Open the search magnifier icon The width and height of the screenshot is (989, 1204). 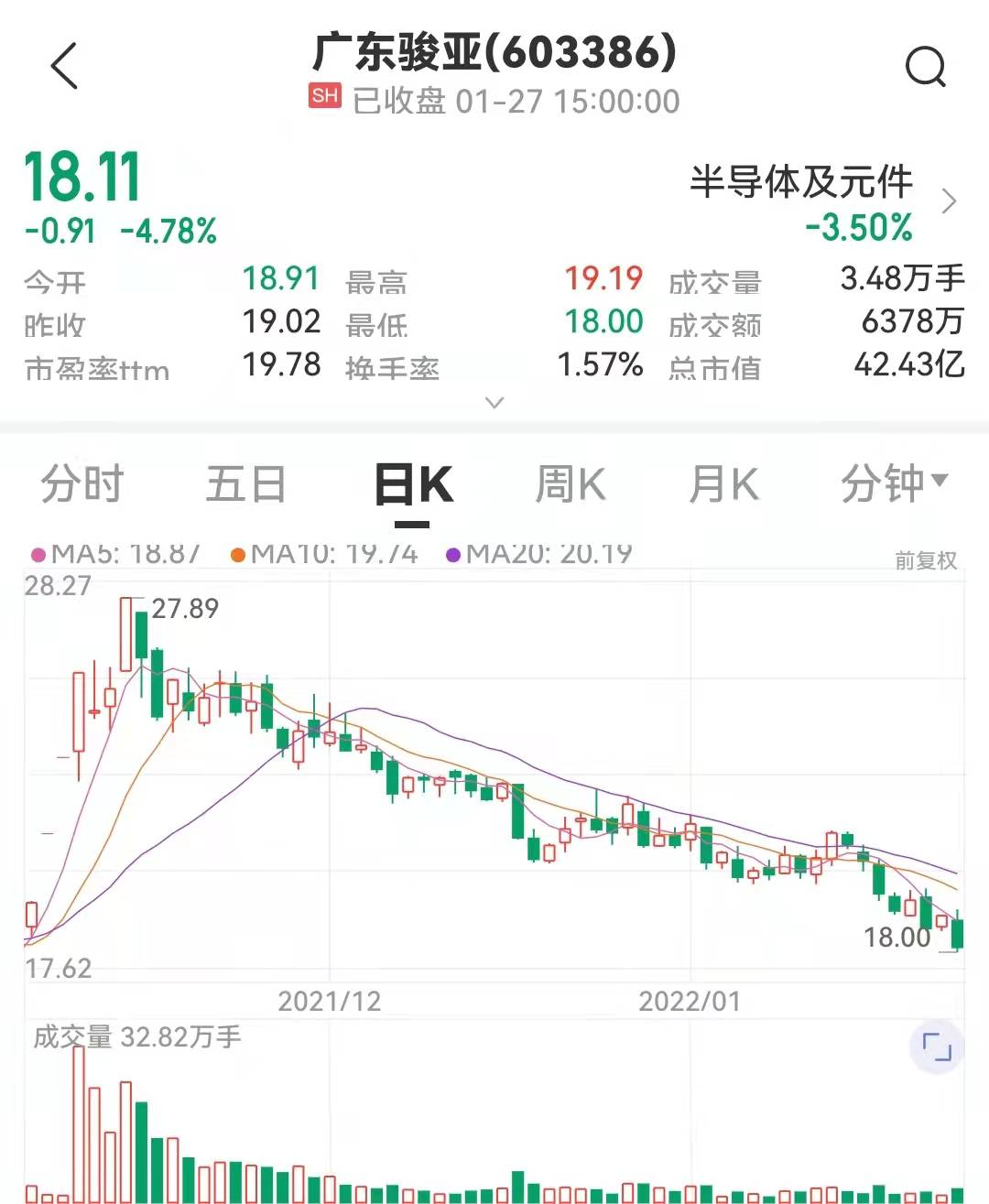pos(925,66)
